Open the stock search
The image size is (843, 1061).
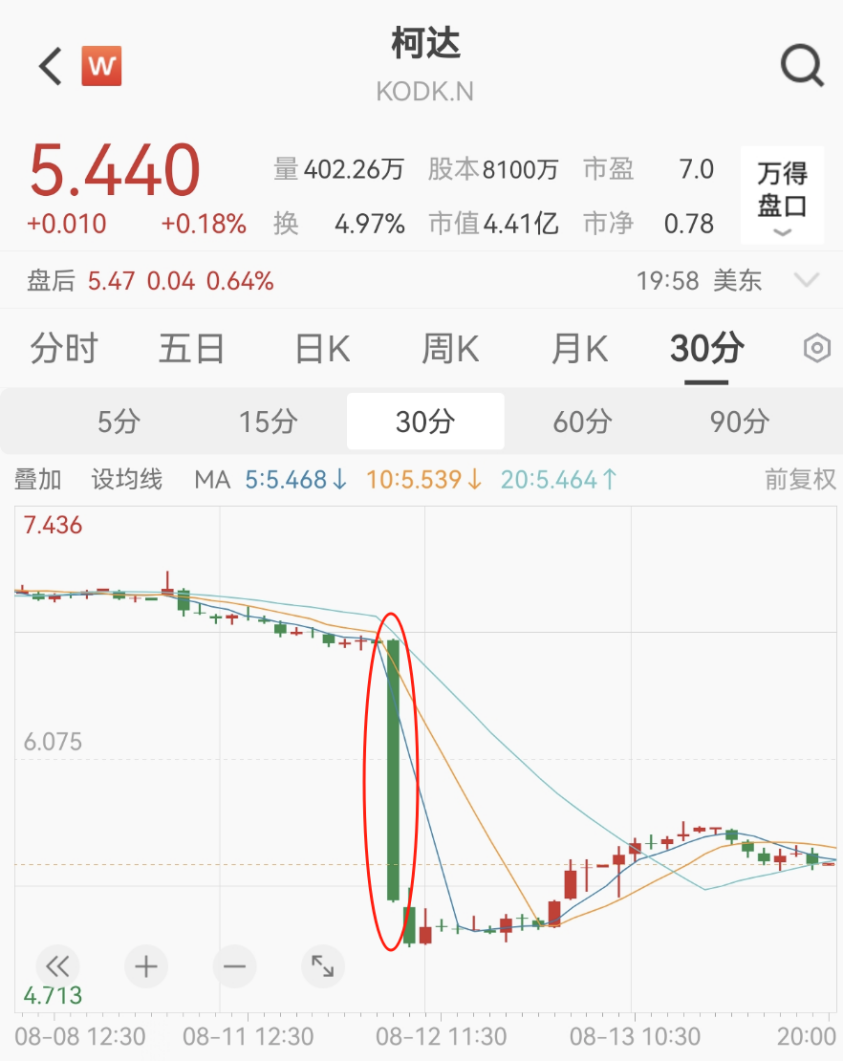(x=801, y=67)
